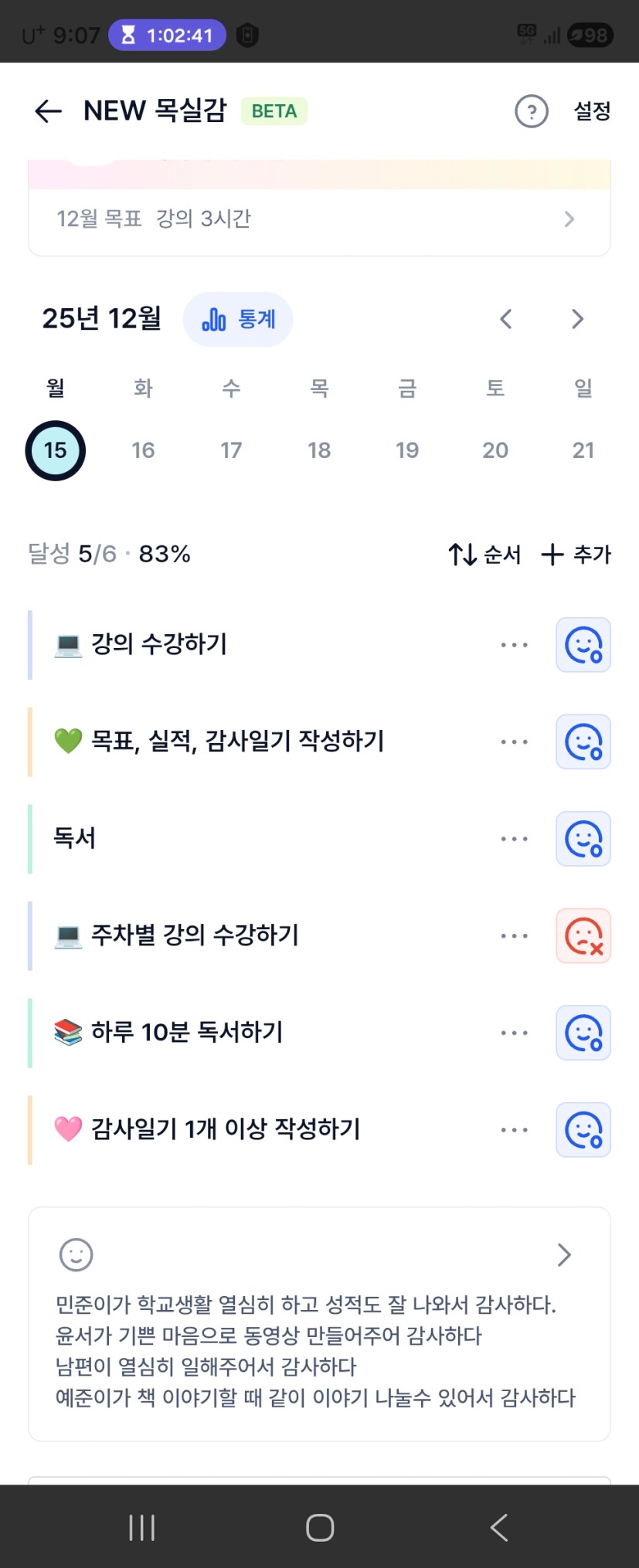Go to the next week

coord(577,319)
